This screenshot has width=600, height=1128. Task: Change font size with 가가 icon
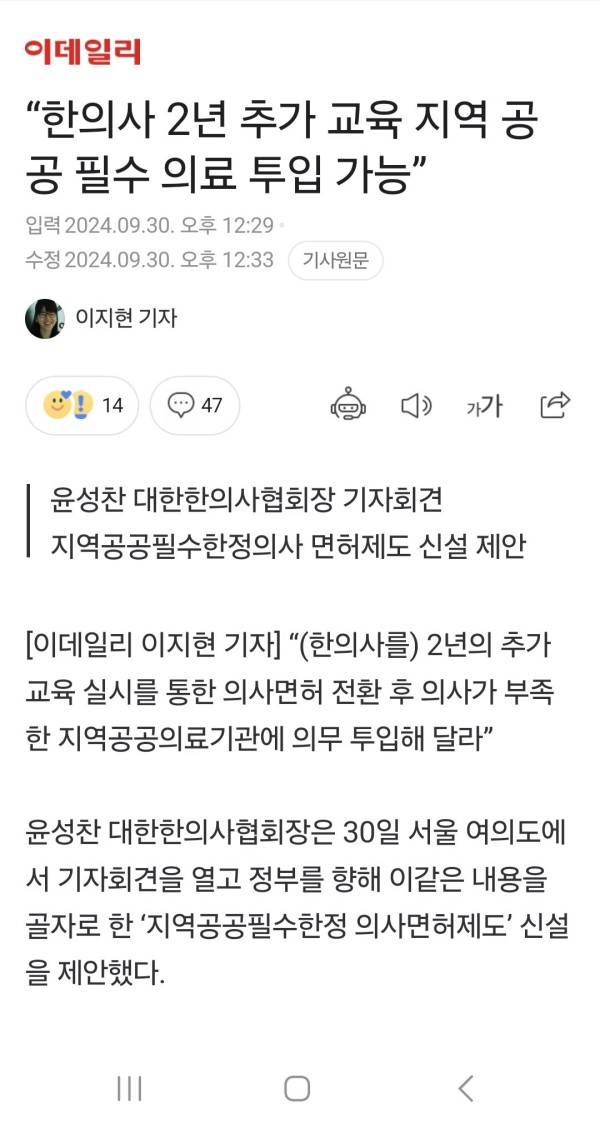click(x=484, y=406)
